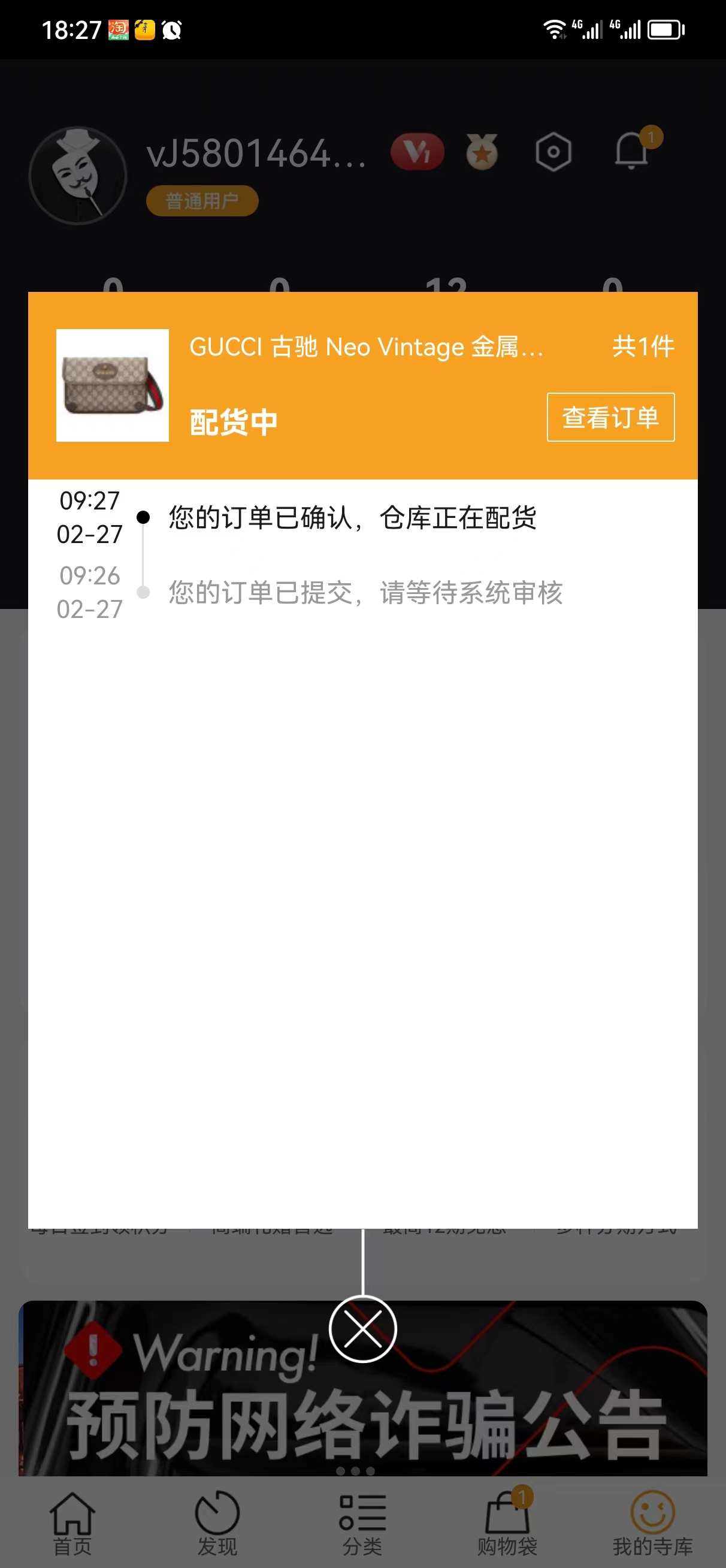The width and height of the screenshot is (726, 1568).
Task: Close the order tracking popup
Action: (362, 1329)
